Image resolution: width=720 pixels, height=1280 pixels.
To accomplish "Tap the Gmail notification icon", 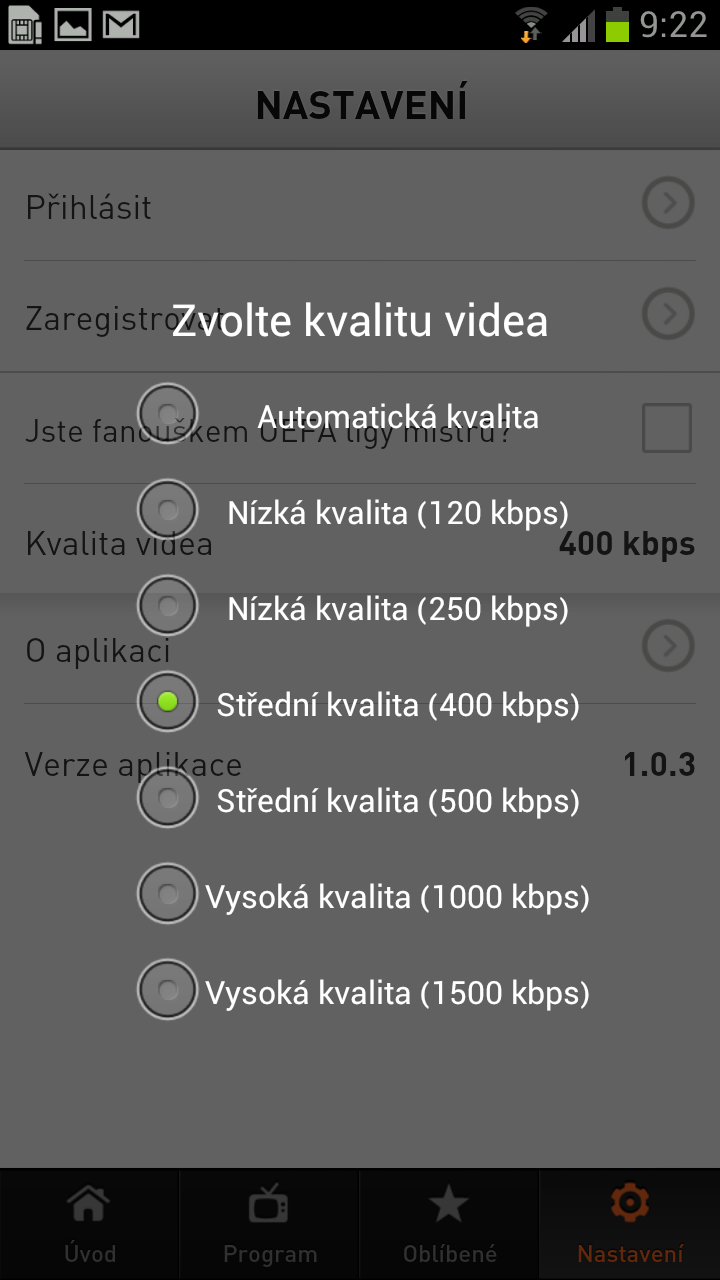I will click(120, 25).
